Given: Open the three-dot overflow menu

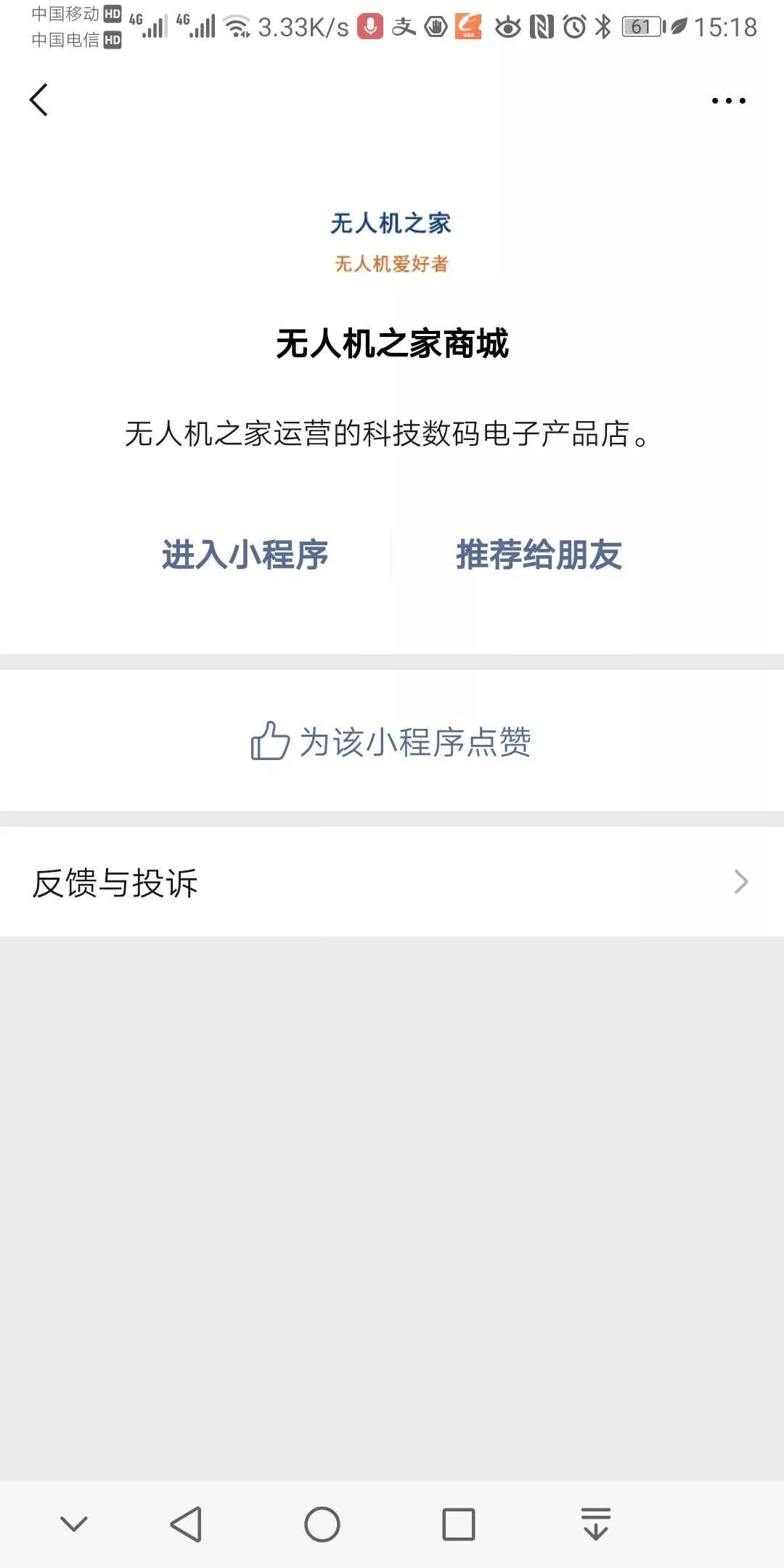Looking at the screenshot, I should 728,101.
